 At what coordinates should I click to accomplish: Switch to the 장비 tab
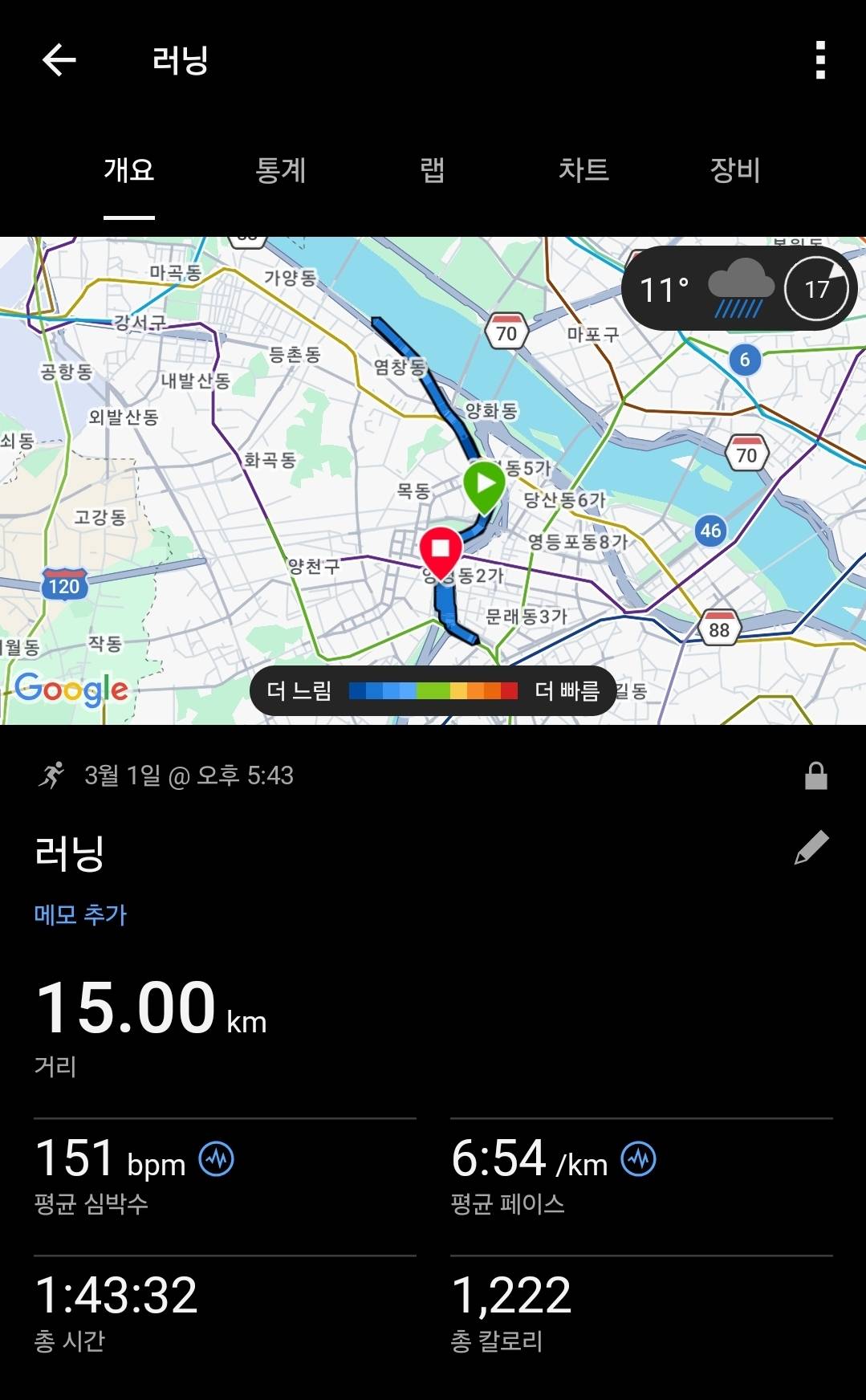click(x=735, y=171)
